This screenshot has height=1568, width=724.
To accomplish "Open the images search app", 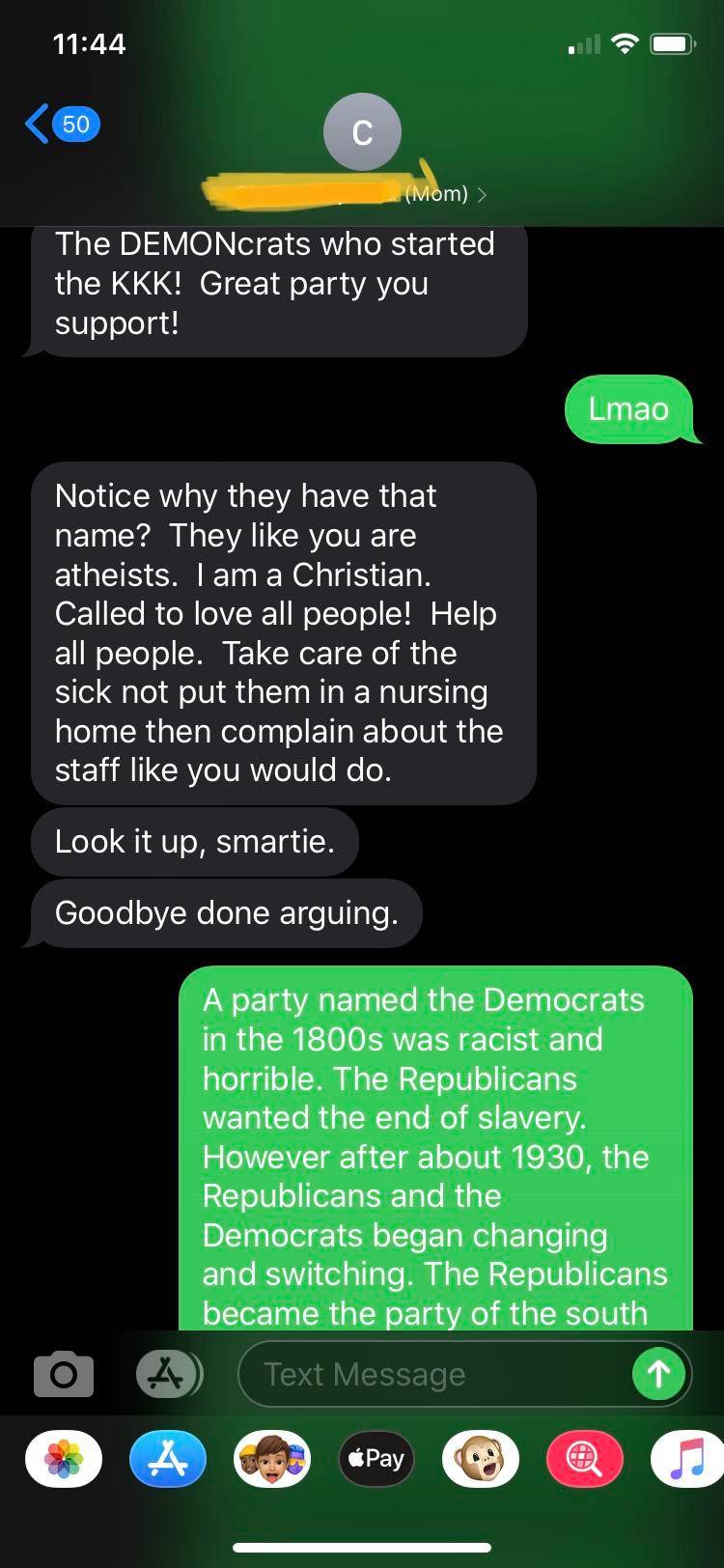I will coord(584,1458).
